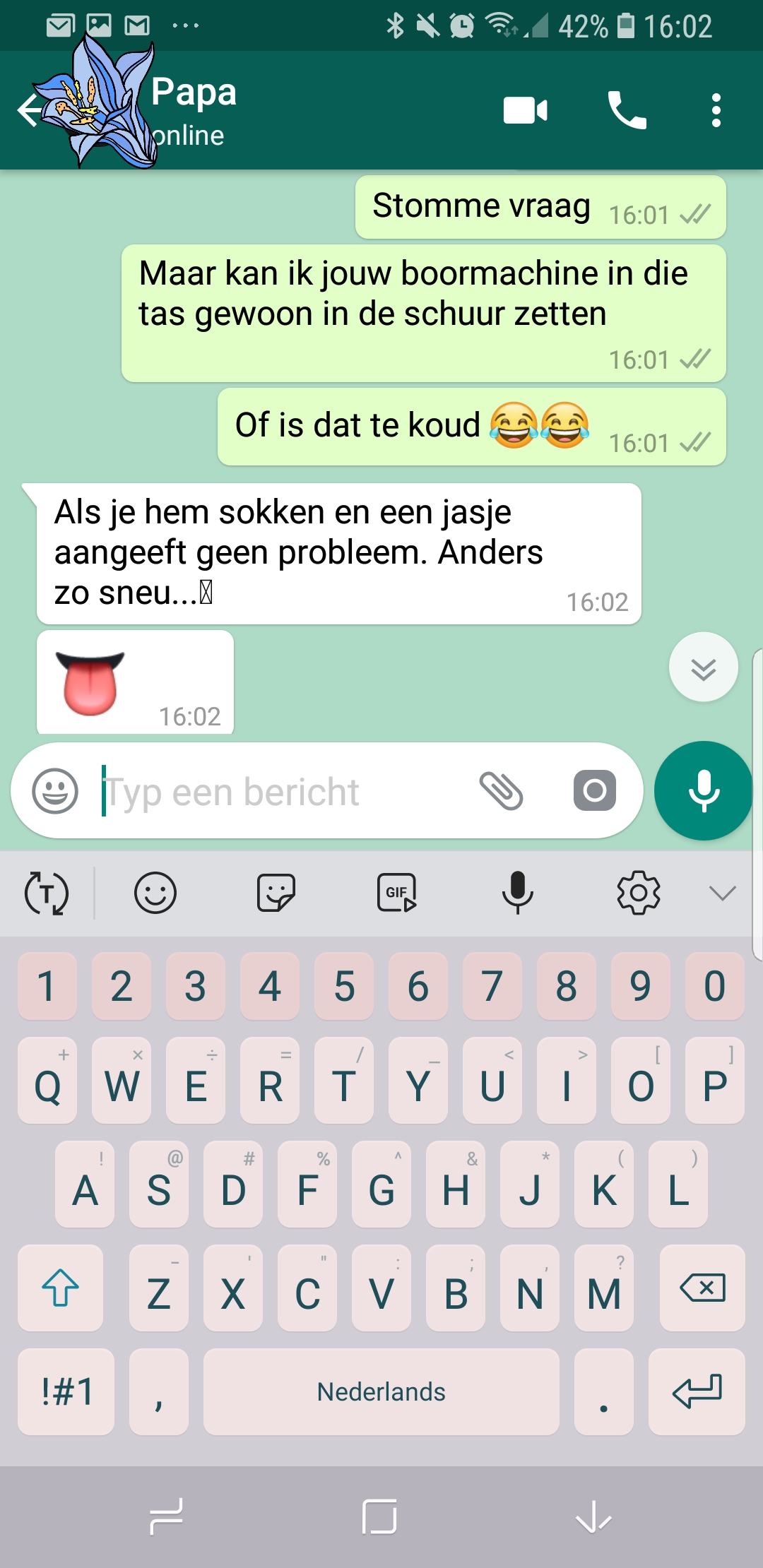
Task: Open keyboard settings gear
Action: click(639, 893)
